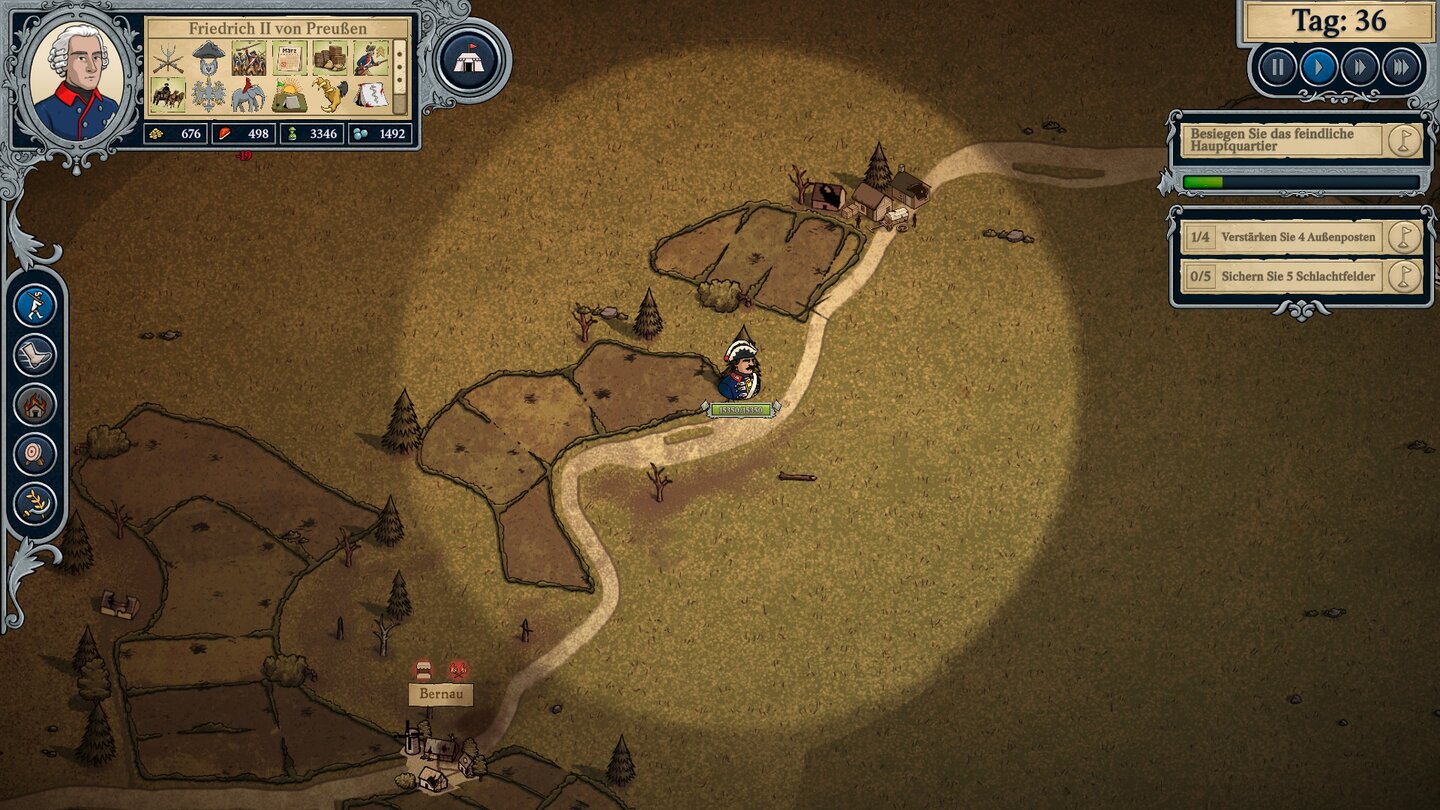Open the crossed muskets perk
Viewport: 1440px width, 810px height.
point(169,58)
